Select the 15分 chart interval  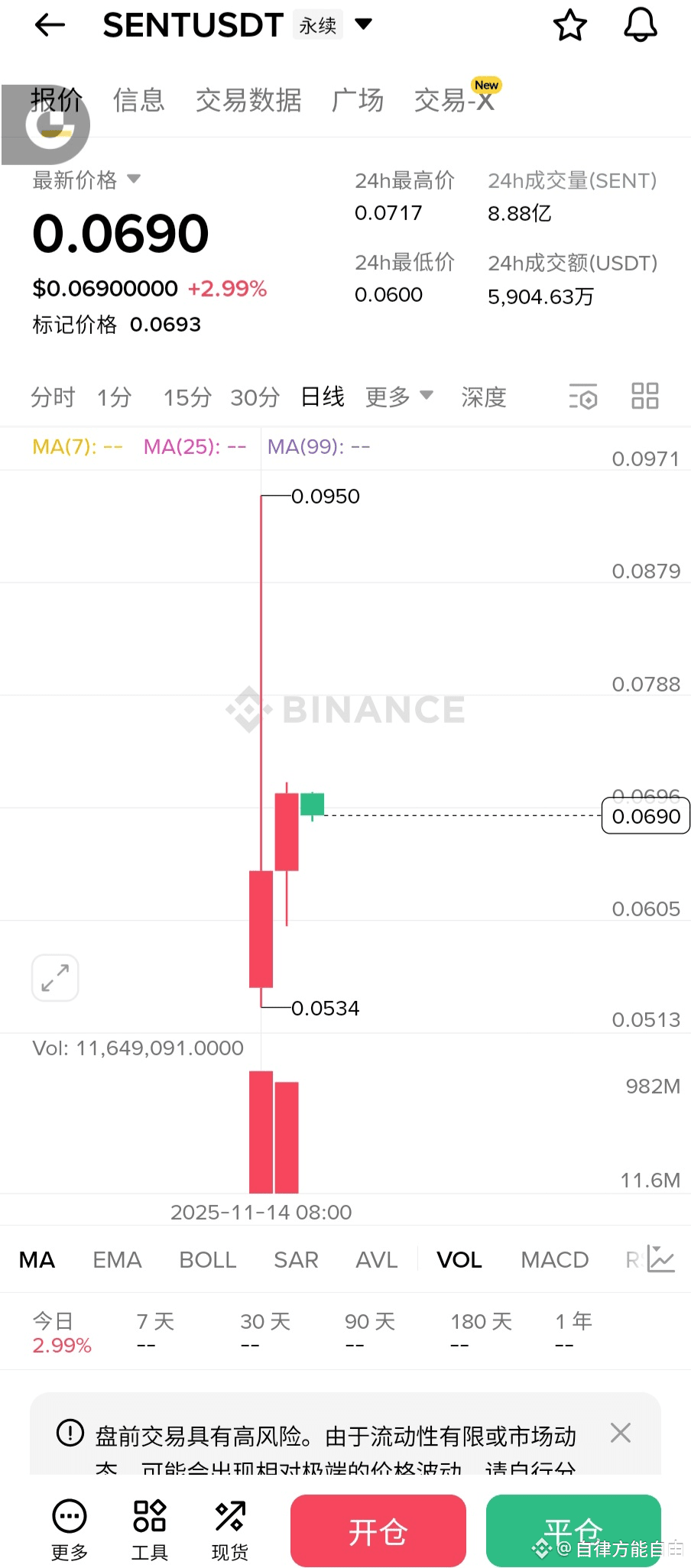tap(187, 397)
